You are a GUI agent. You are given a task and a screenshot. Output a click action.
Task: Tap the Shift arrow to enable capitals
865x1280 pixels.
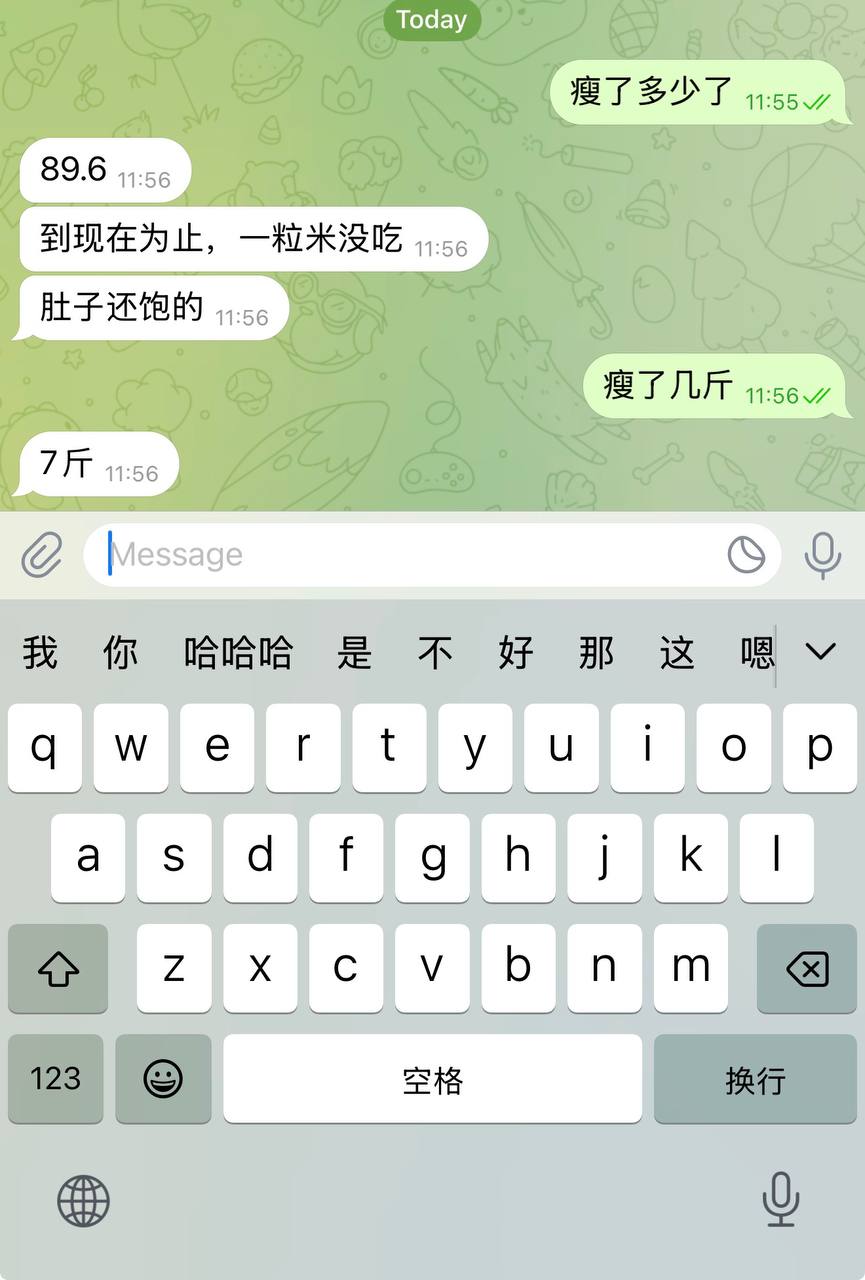[x=57, y=968]
